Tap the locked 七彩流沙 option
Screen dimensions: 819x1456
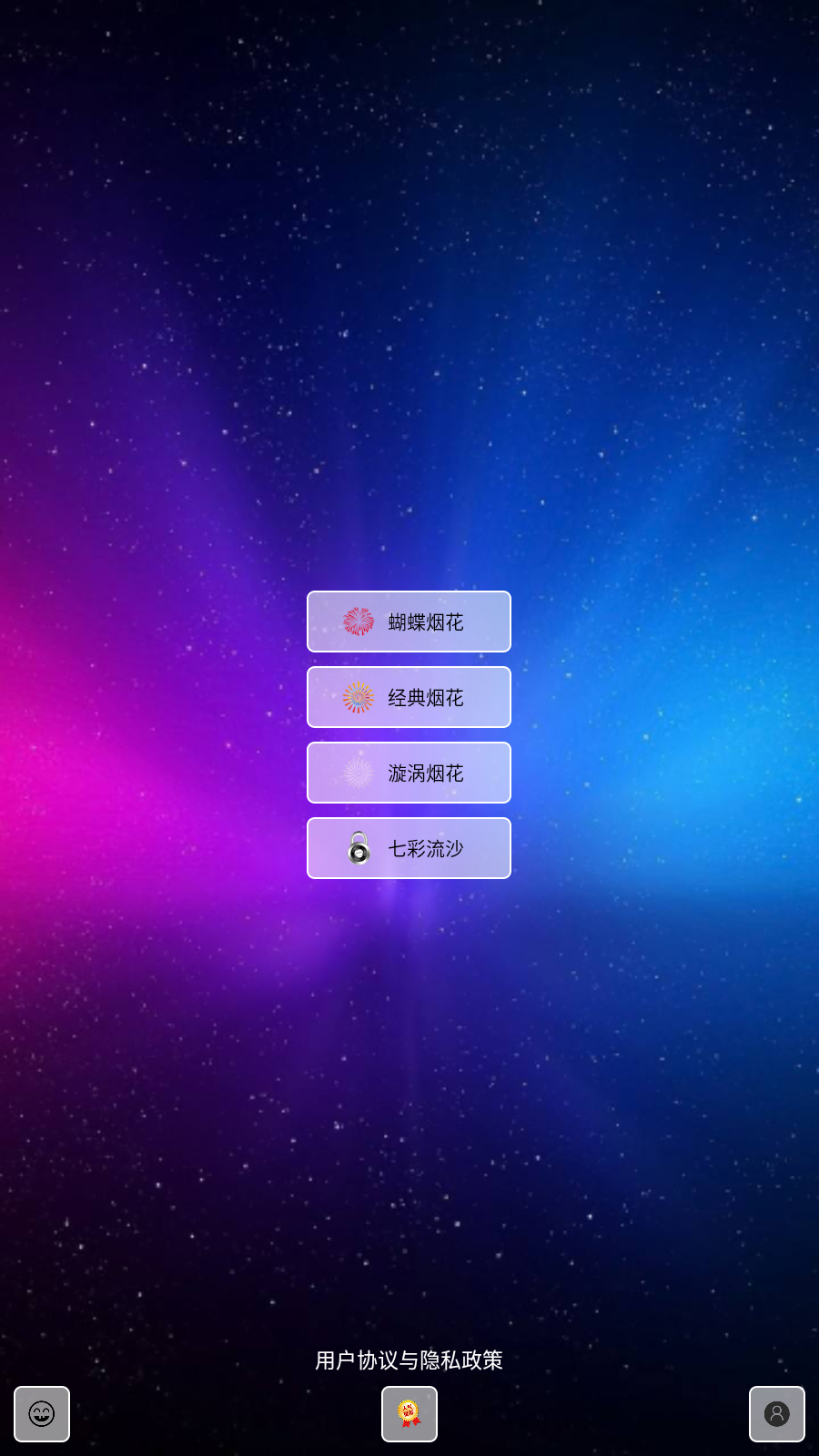point(409,848)
